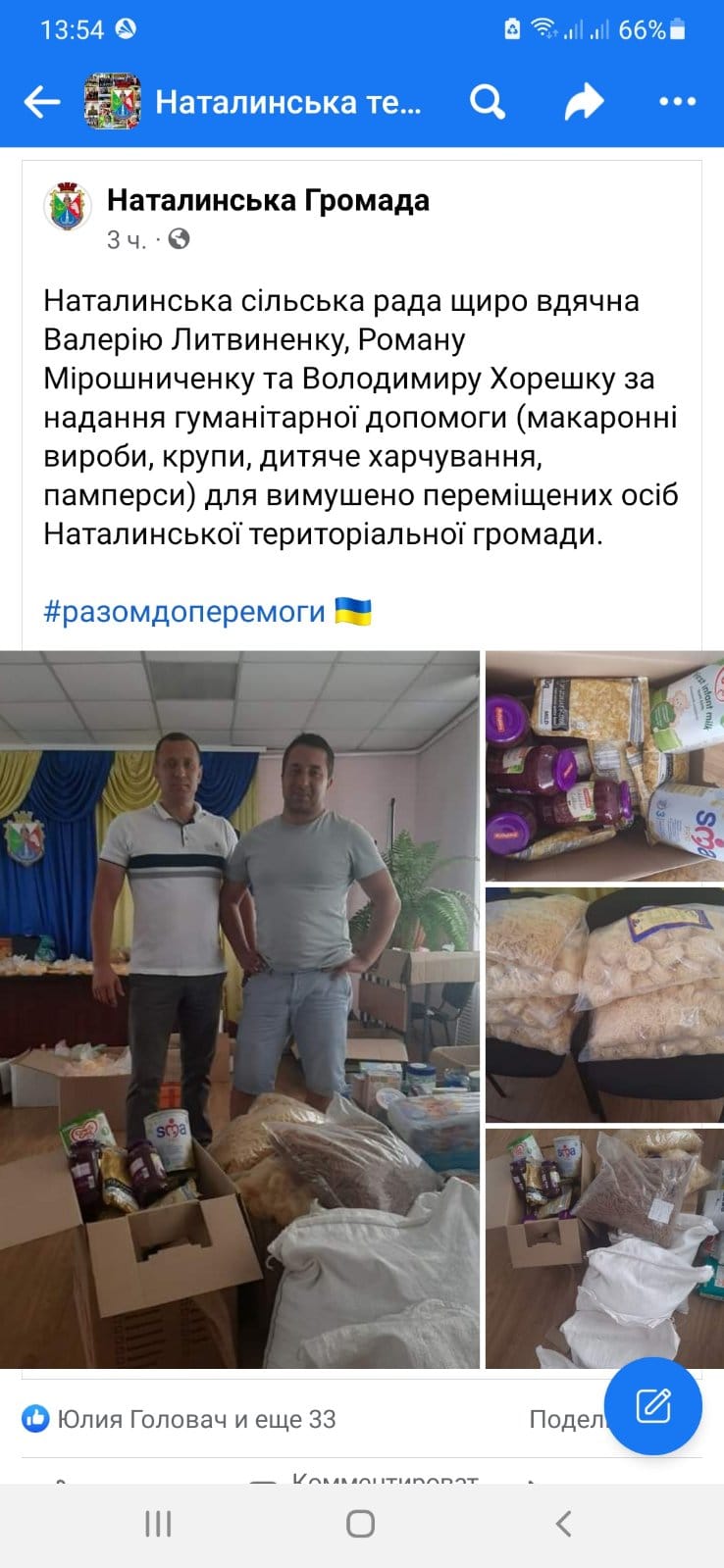
Task: Open the photo of baby food jars
Action: (604, 766)
